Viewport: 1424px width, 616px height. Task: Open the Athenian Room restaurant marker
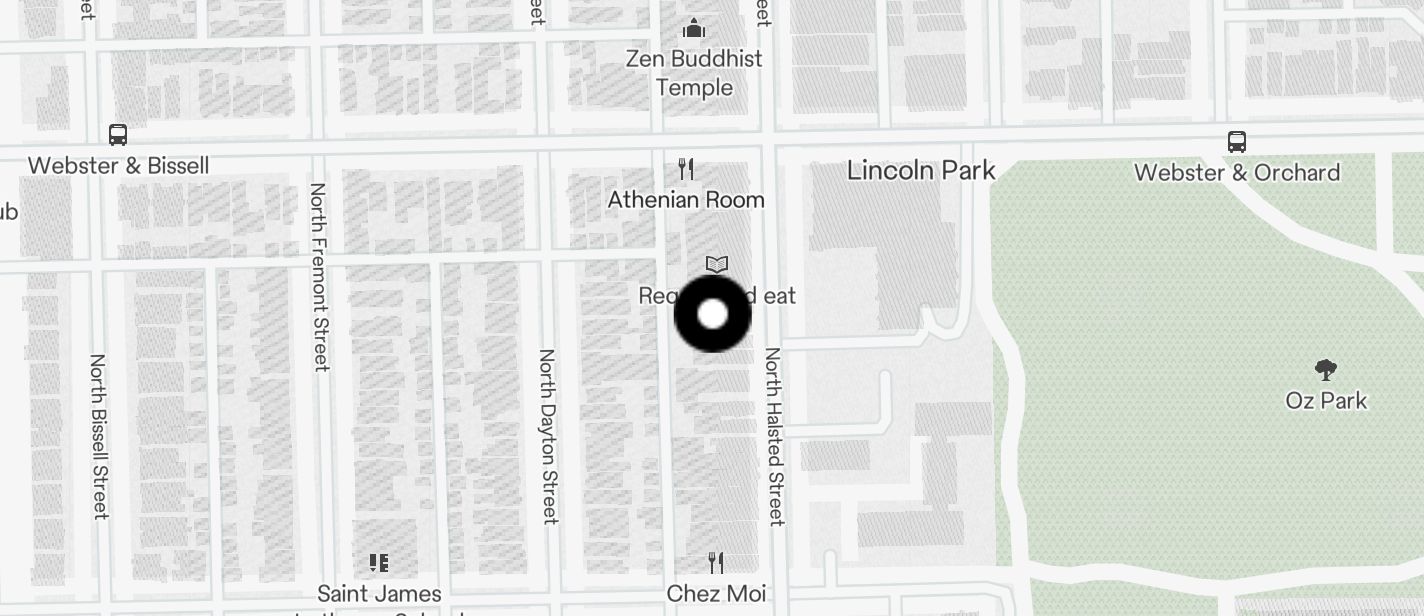(686, 168)
